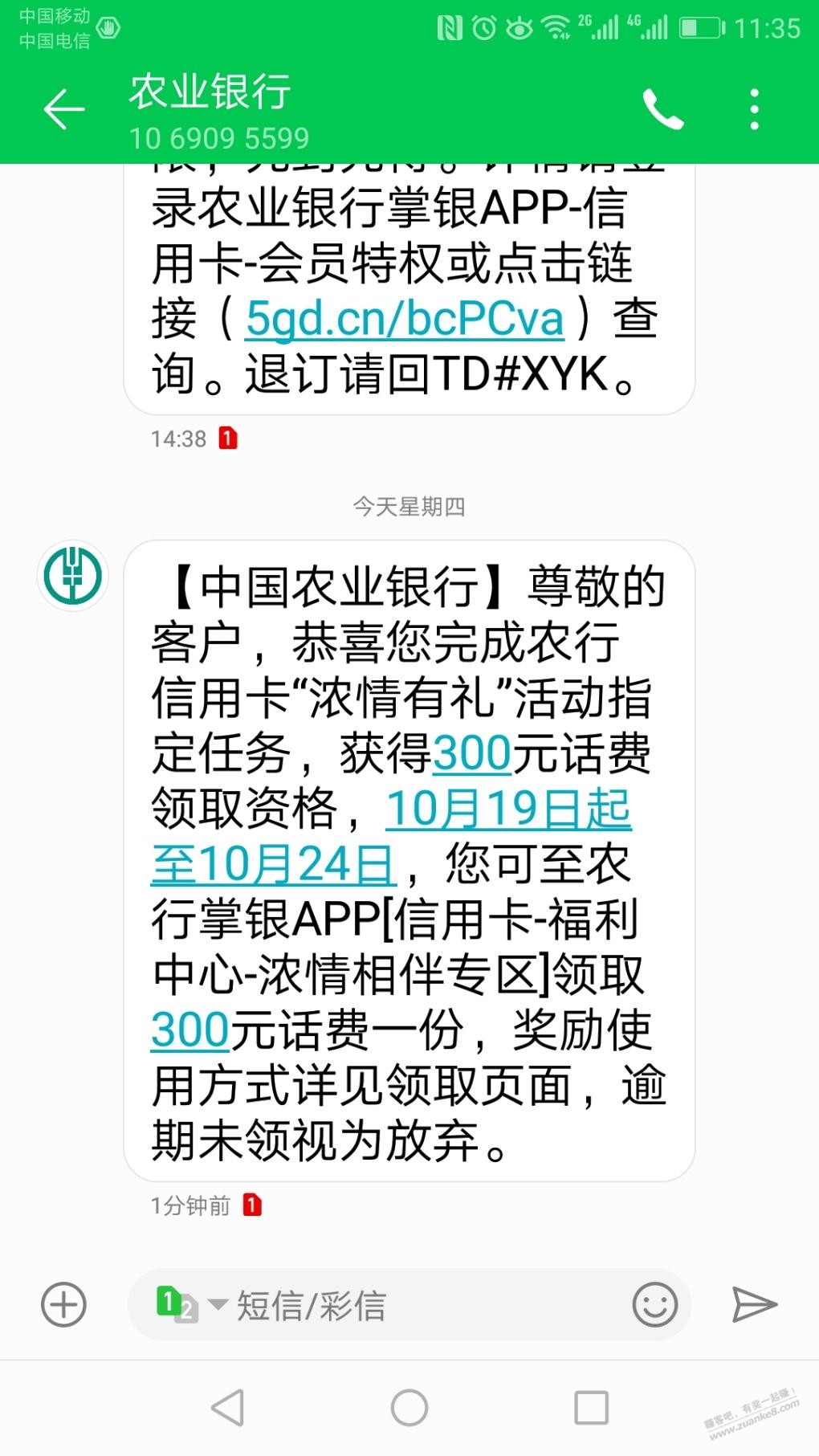Focus the 短信/彩信 message field

pyautogui.click(x=418, y=1306)
